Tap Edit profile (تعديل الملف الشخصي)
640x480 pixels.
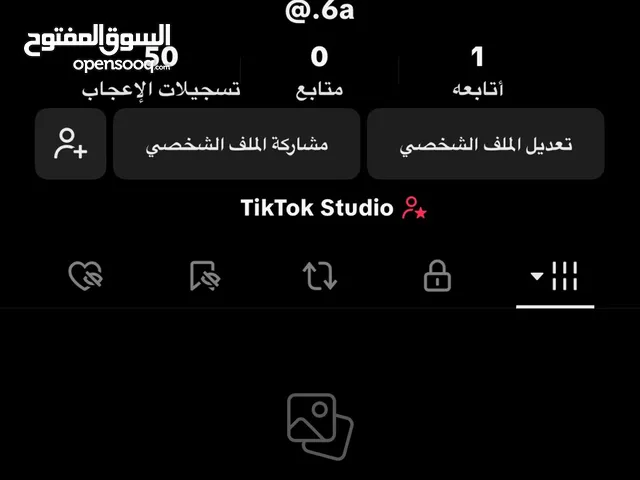coord(486,144)
